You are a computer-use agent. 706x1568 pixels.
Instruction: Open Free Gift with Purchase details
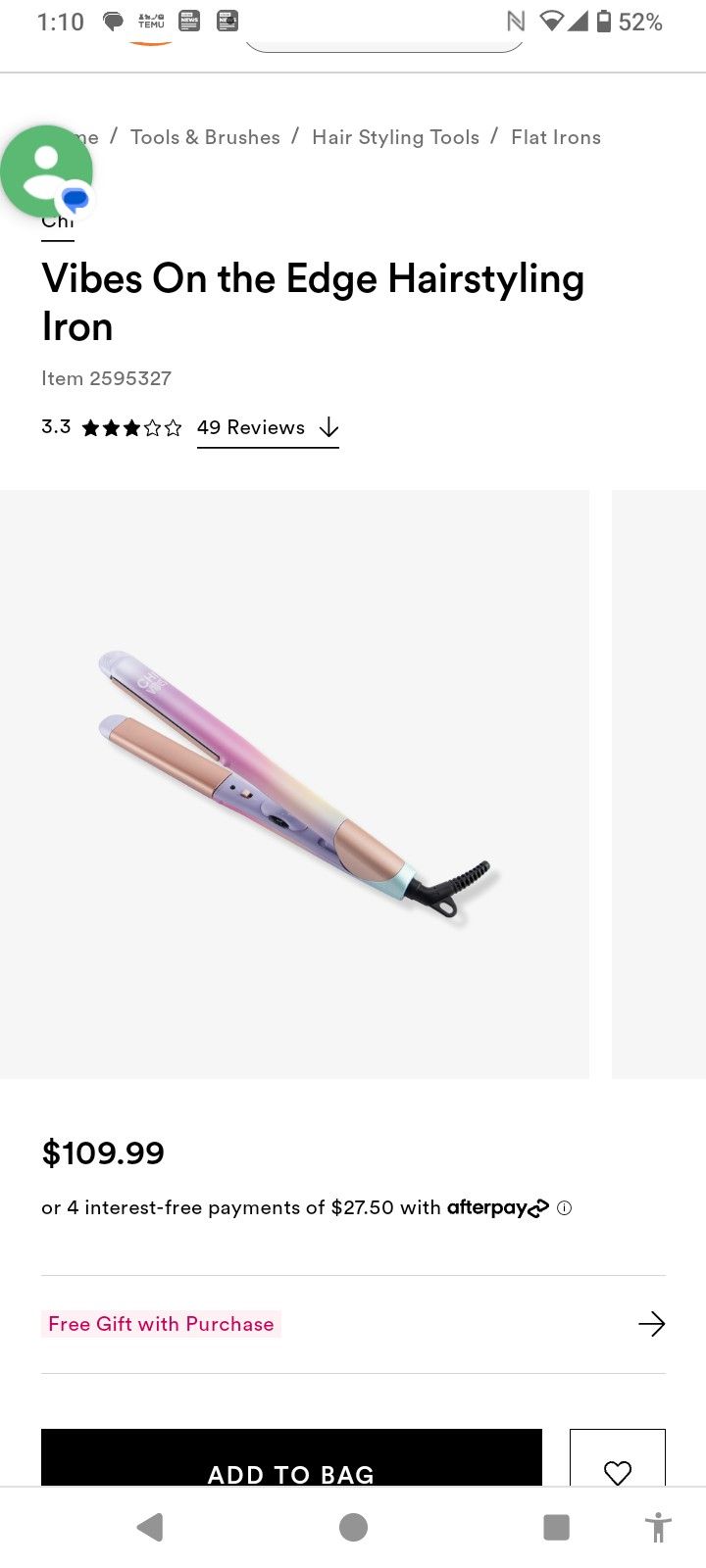point(353,1324)
